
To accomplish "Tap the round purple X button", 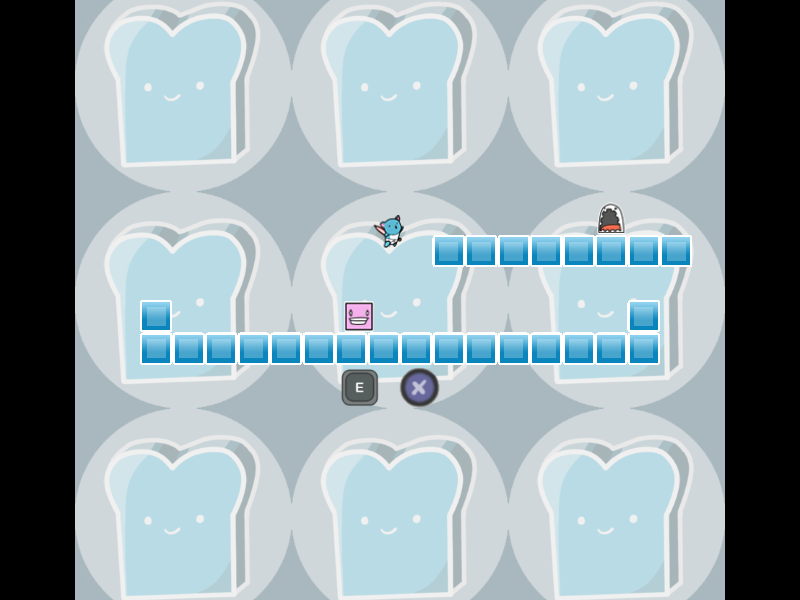I will coord(420,387).
